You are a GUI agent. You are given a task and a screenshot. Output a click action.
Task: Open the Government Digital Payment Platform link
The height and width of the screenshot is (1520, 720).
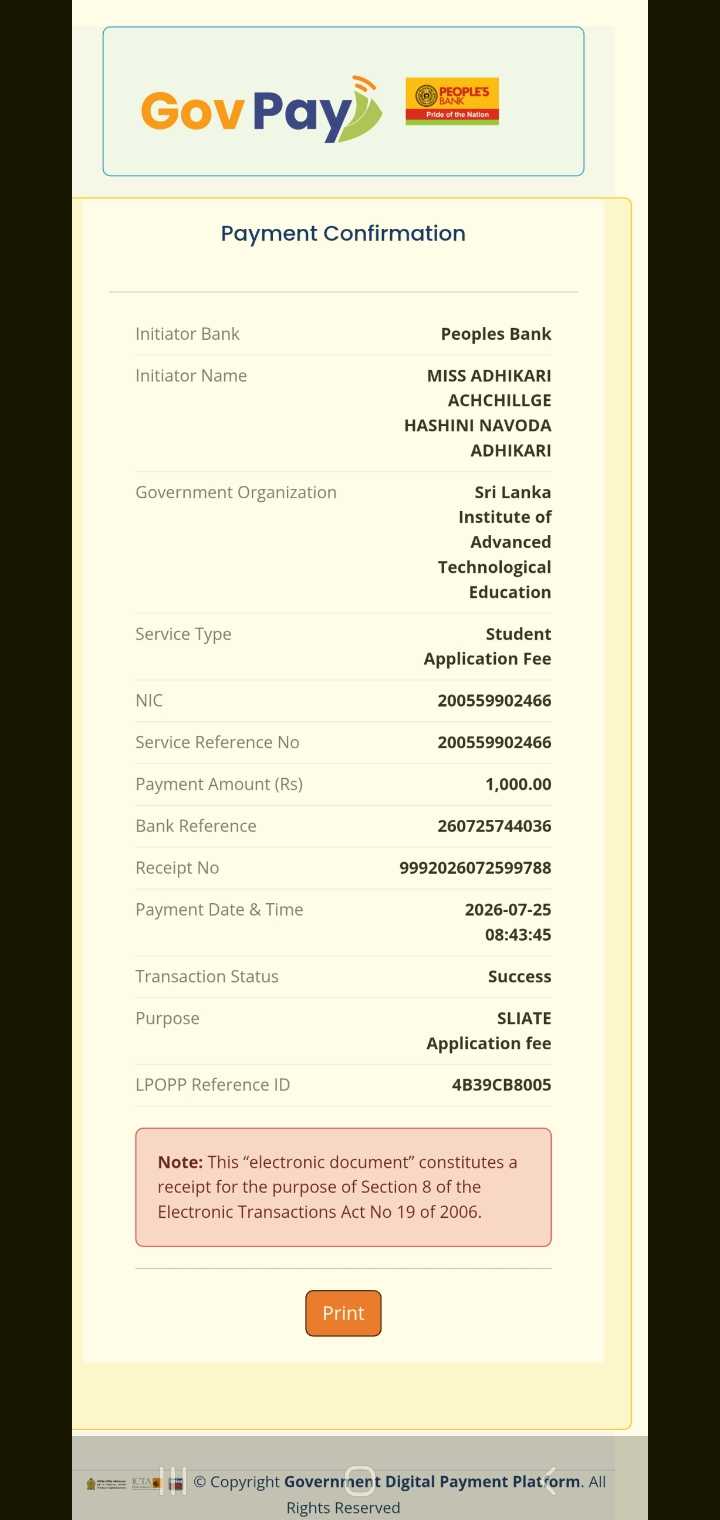(x=432, y=1481)
